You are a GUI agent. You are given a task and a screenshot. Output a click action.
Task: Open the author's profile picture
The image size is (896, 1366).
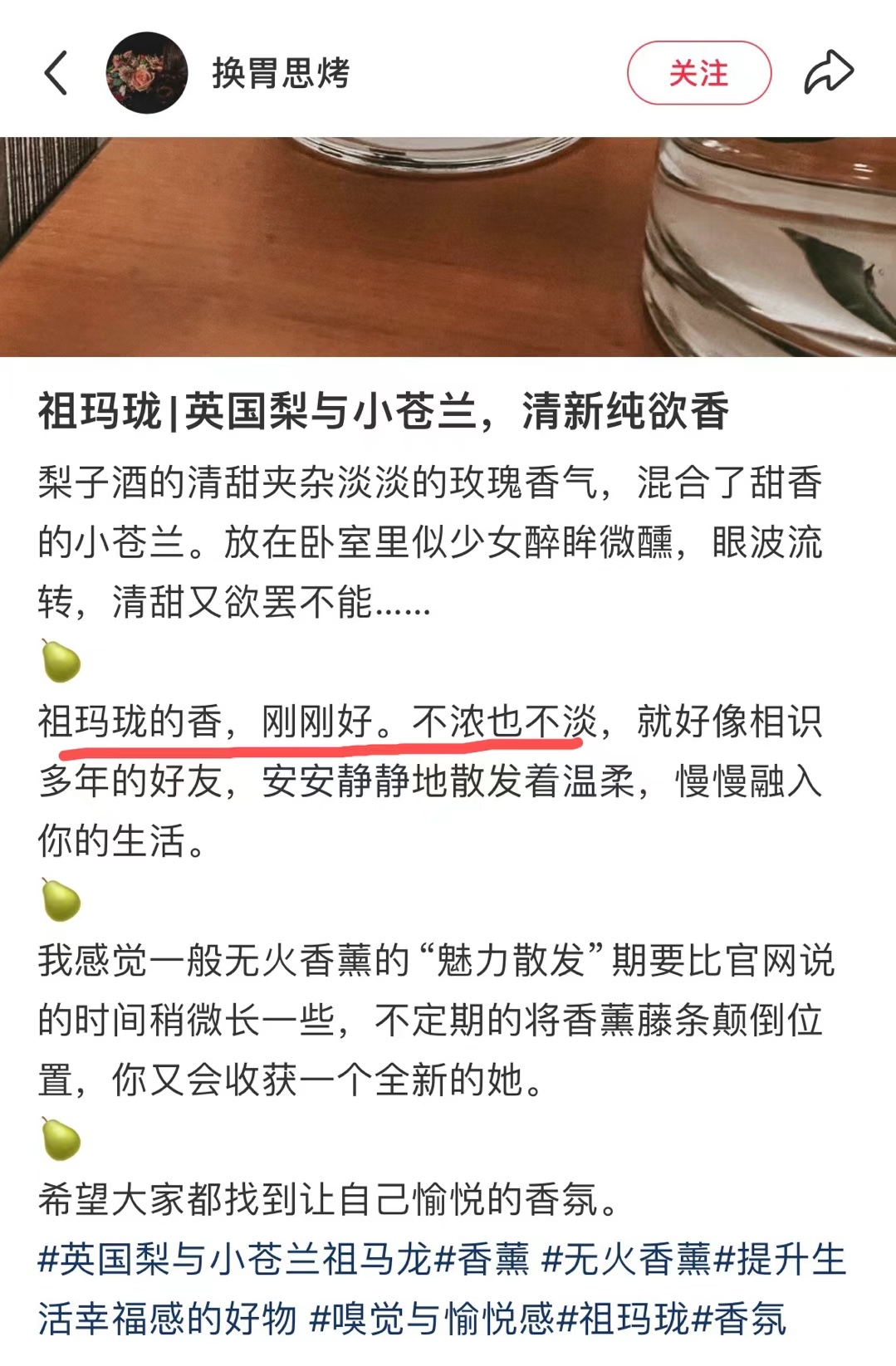[147, 73]
